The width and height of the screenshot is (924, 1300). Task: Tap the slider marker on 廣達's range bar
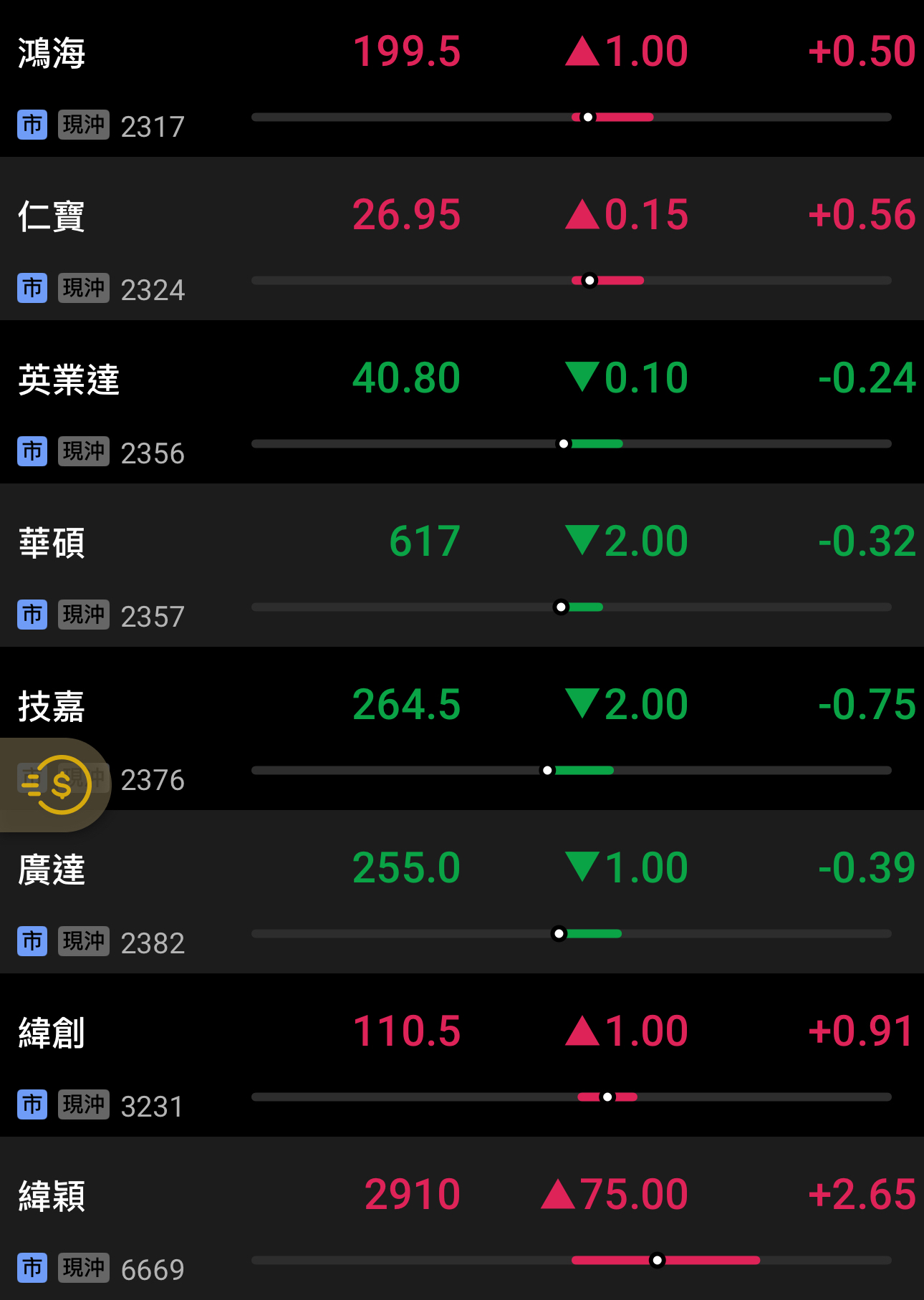tap(558, 933)
